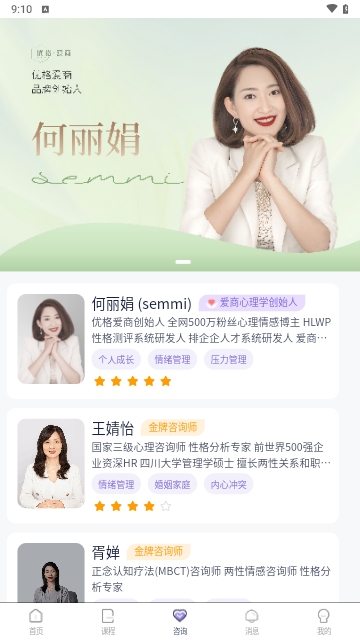Open the 消息 tab
The image size is (360, 640).
[x=252, y=622]
